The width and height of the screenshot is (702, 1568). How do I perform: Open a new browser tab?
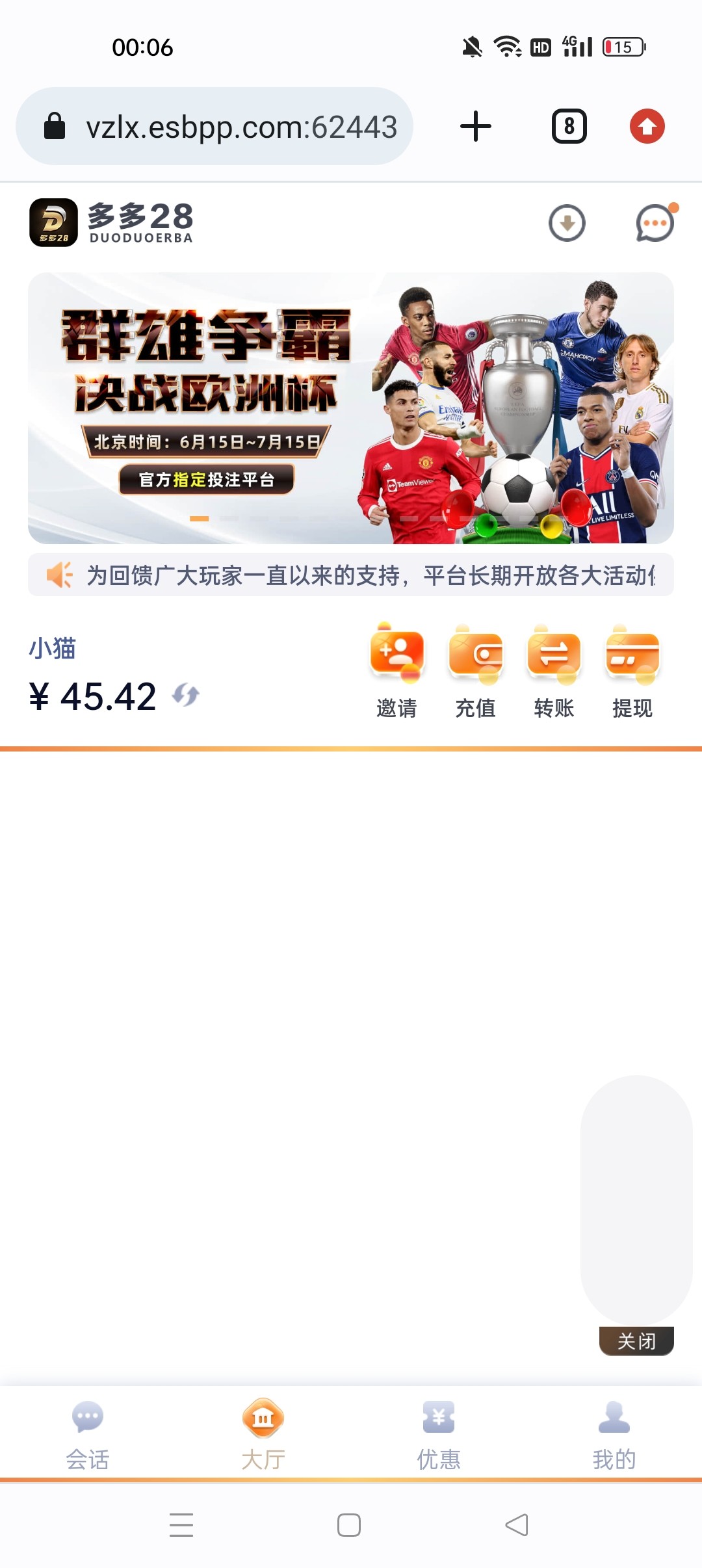(476, 126)
